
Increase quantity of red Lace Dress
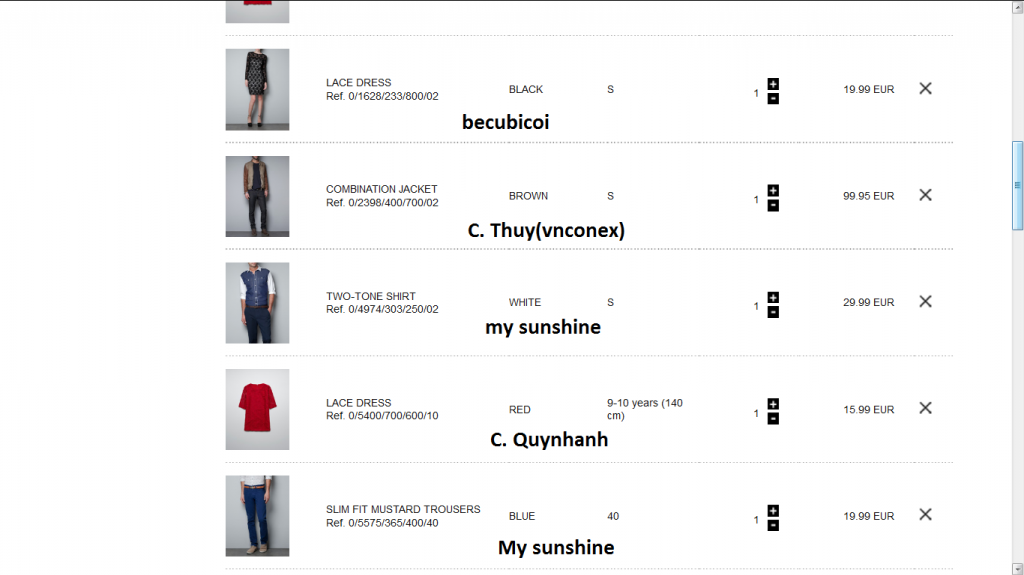click(x=773, y=404)
